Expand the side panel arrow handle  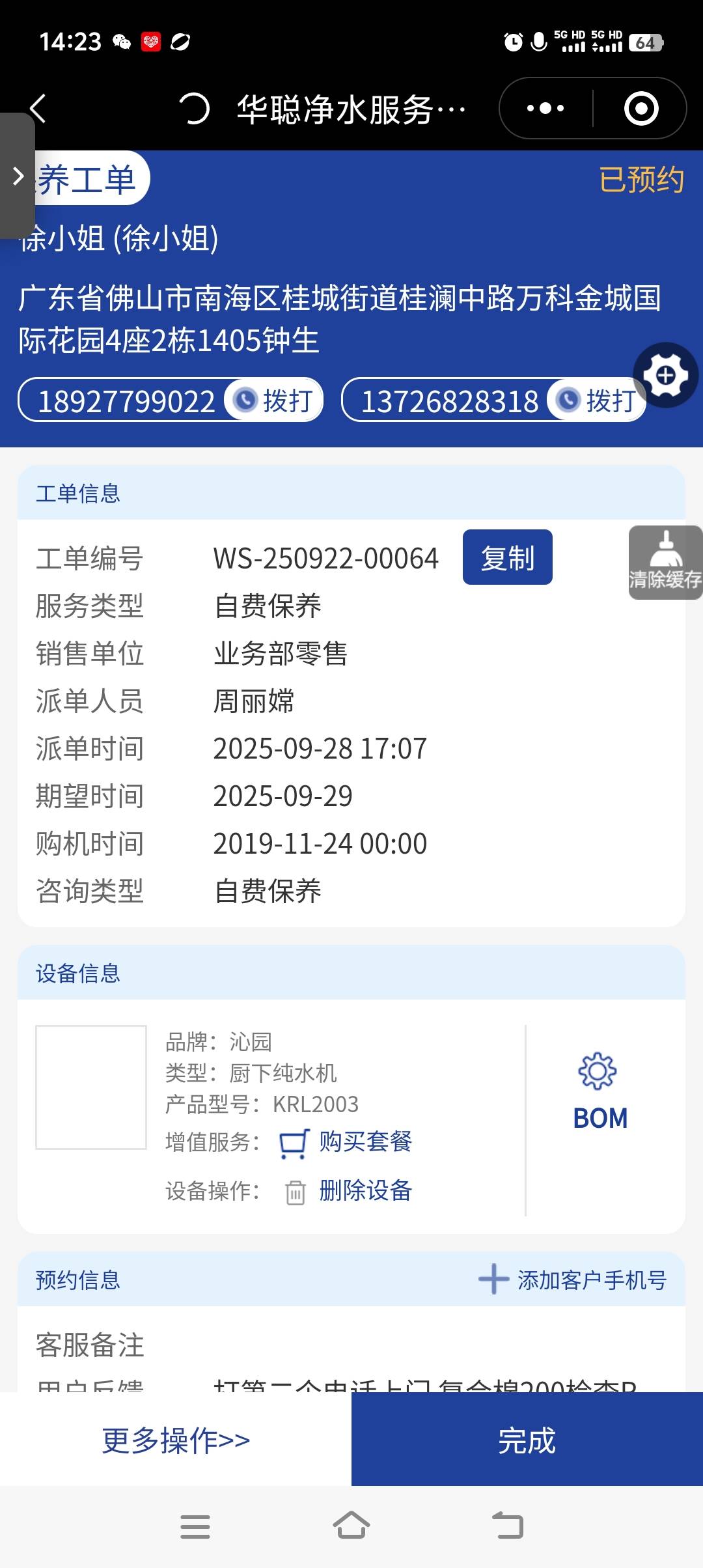click(x=18, y=176)
